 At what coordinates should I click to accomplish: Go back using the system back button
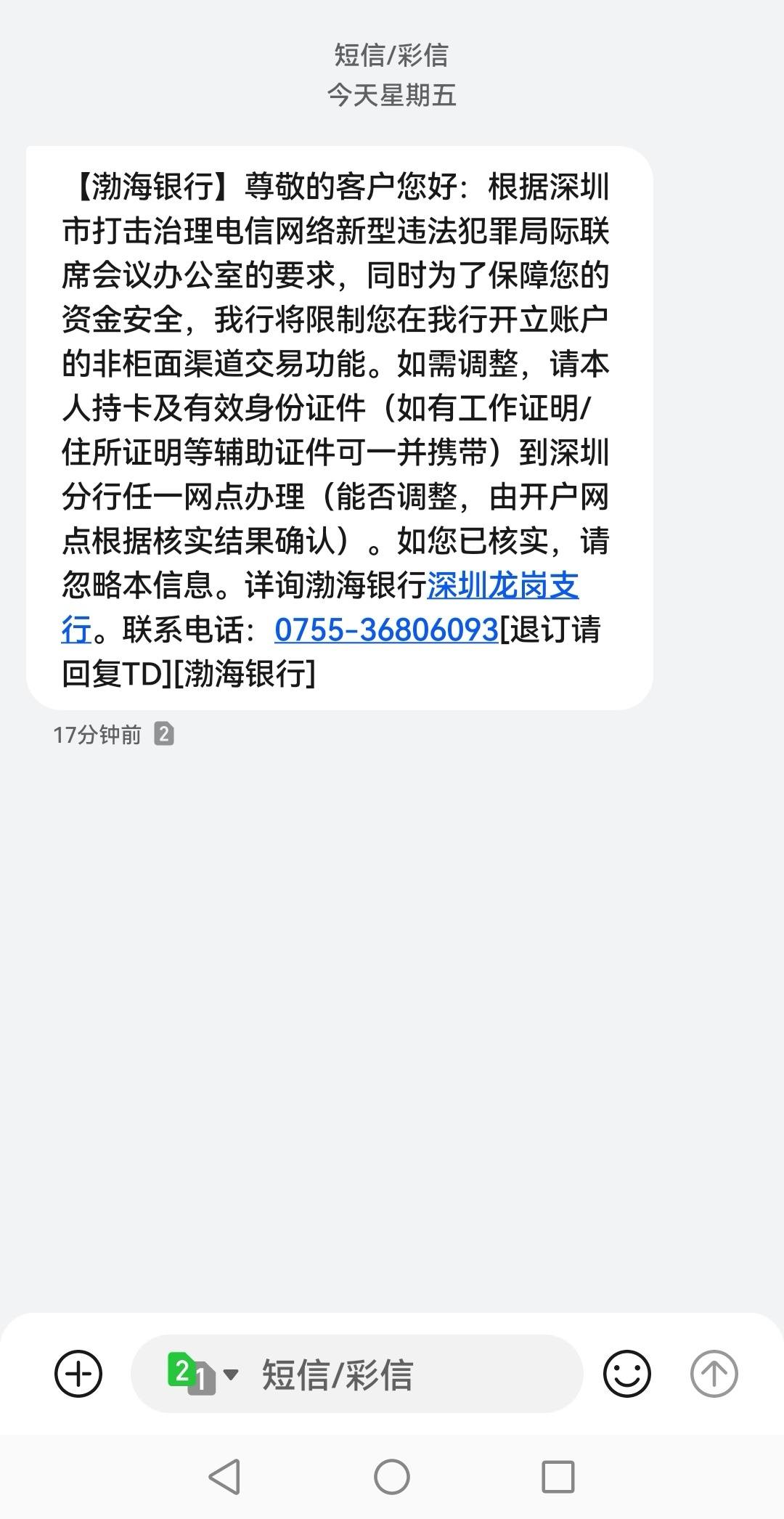click(224, 1476)
